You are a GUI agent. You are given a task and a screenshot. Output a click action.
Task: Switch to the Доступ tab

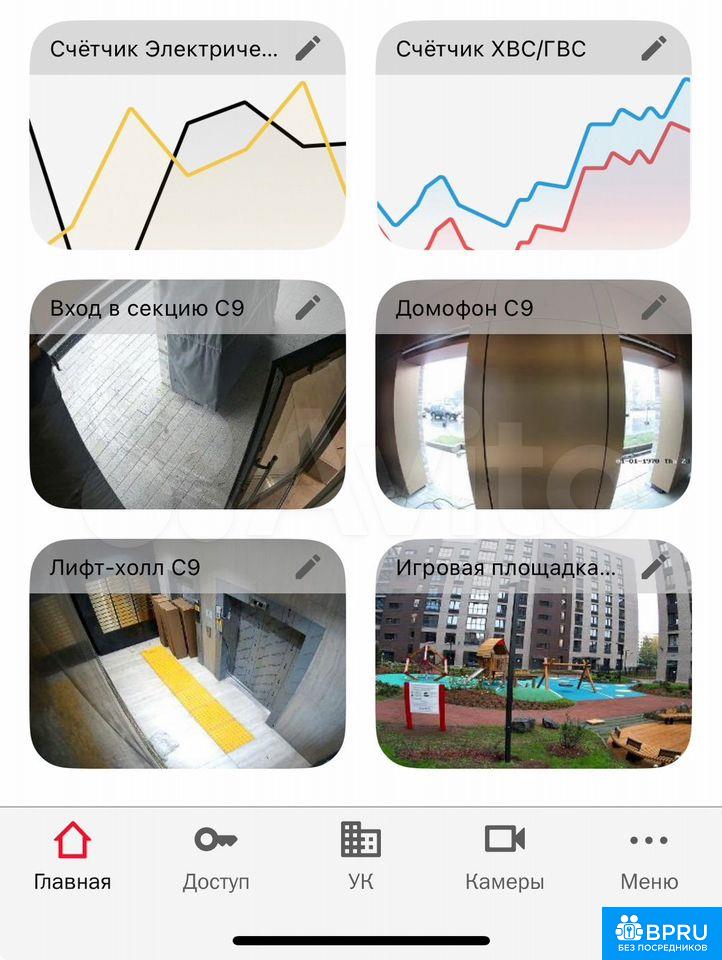coord(216,857)
